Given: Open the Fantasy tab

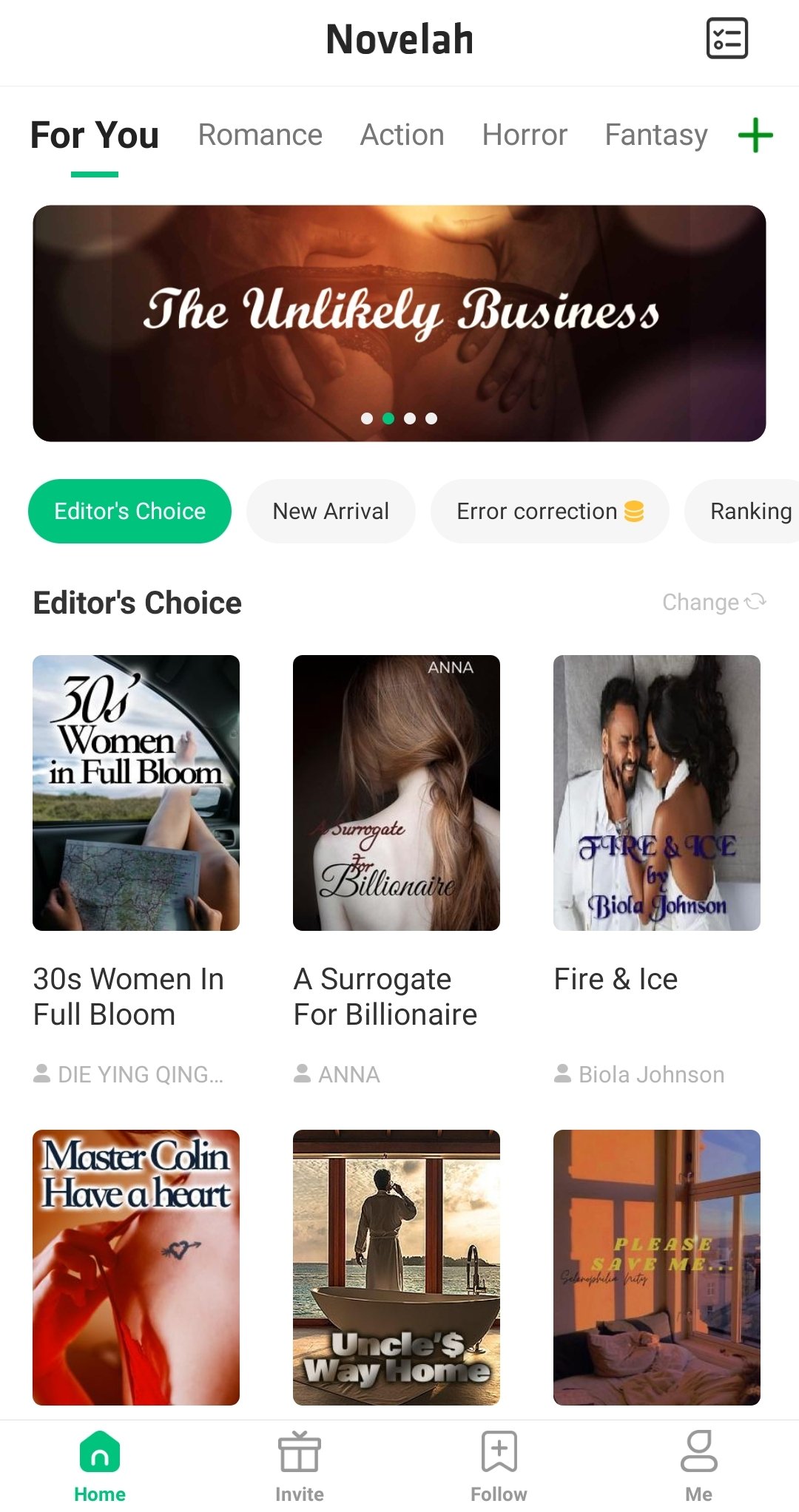Looking at the screenshot, I should pyautogui.click(x=656, y=135).
